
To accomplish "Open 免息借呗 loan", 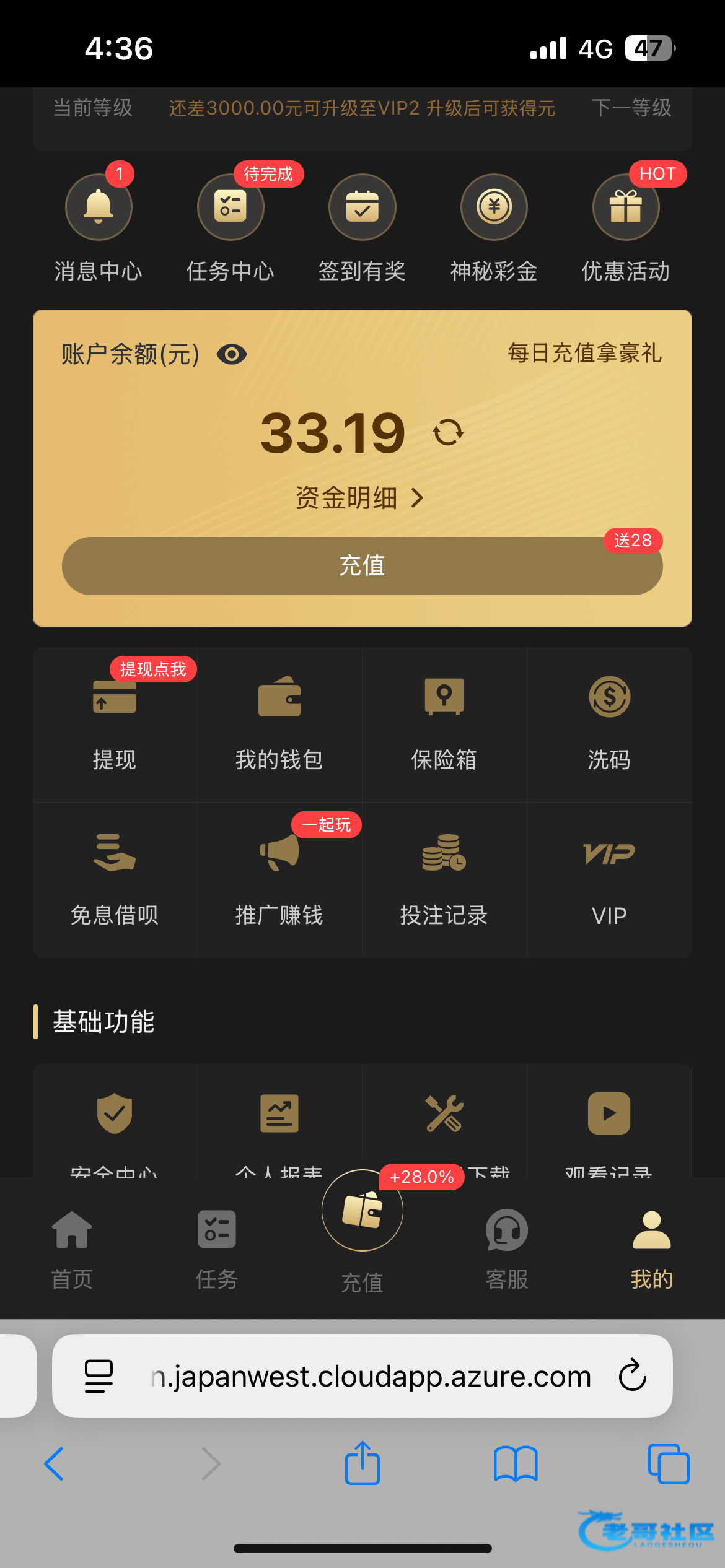I will 115,880.
